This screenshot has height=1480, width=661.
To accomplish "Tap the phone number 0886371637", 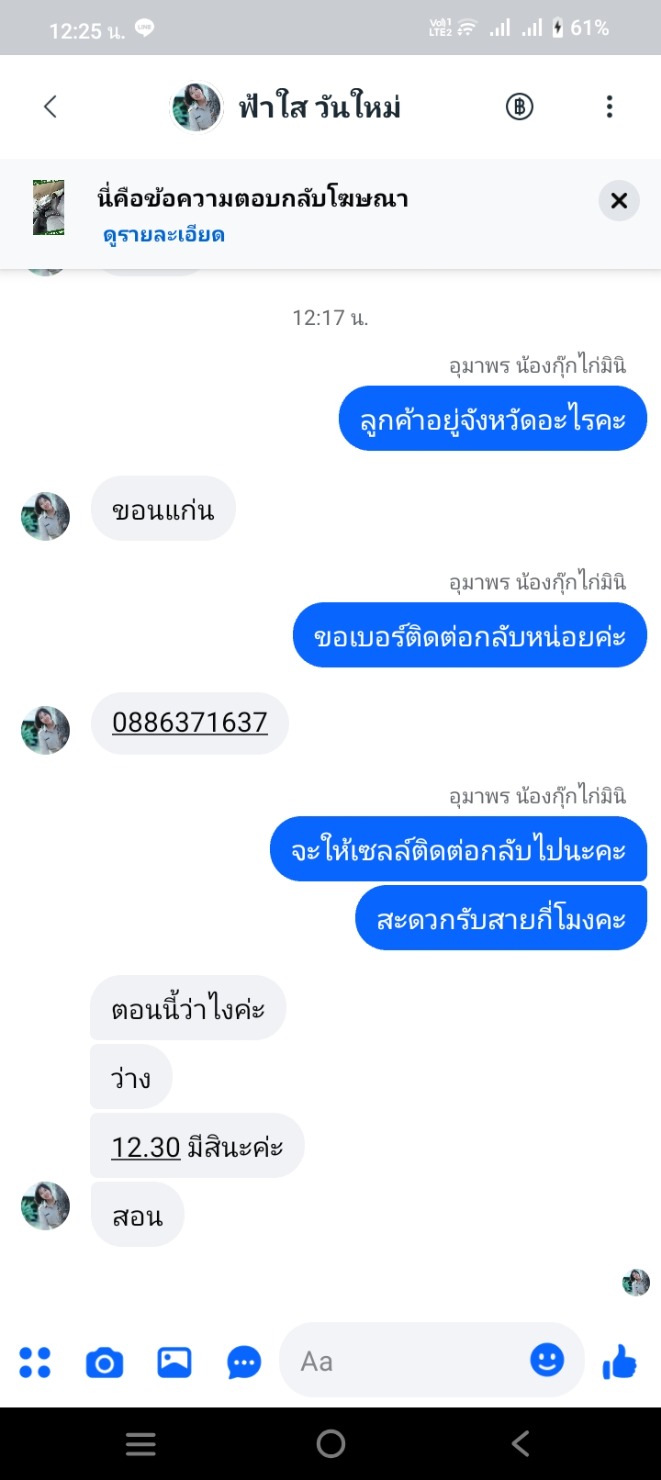I will [190, 722].
